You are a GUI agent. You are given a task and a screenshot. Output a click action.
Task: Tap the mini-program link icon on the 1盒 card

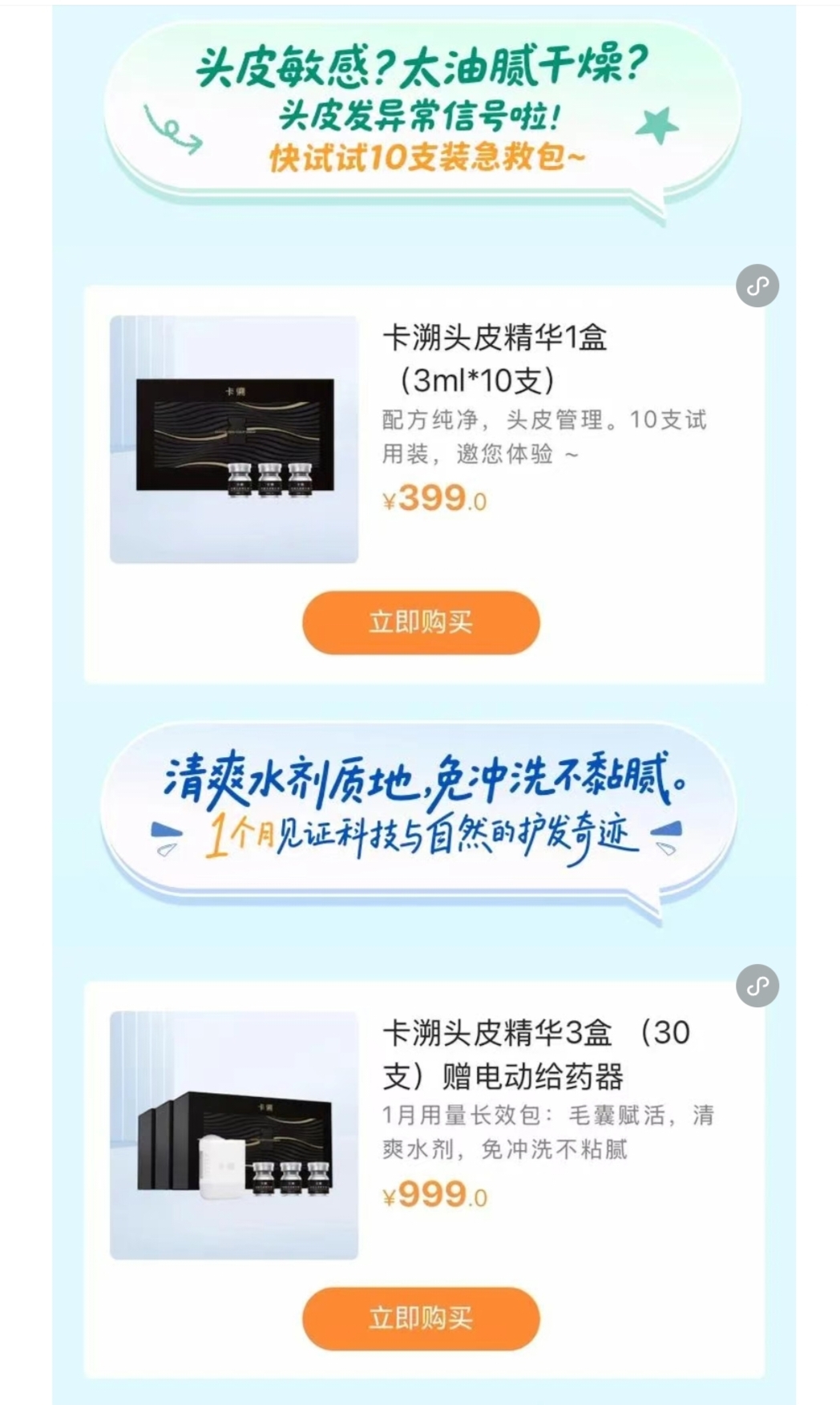click(757, 285)
